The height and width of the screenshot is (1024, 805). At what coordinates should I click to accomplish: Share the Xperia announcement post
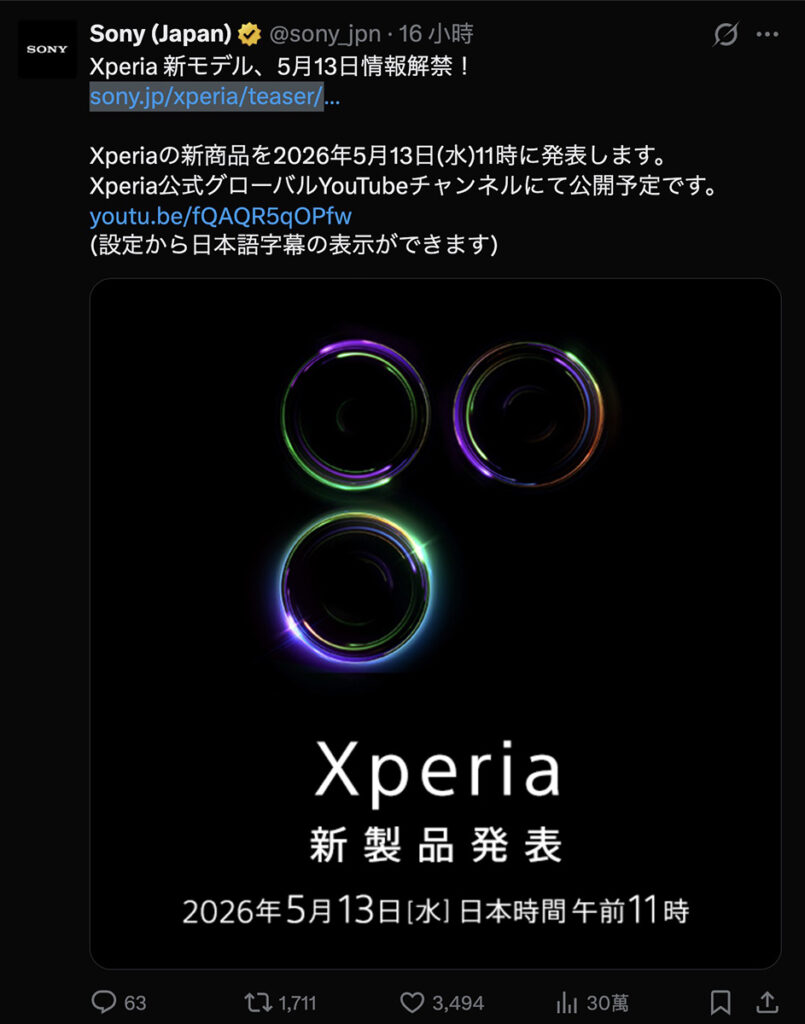(x=768, y=1002)
